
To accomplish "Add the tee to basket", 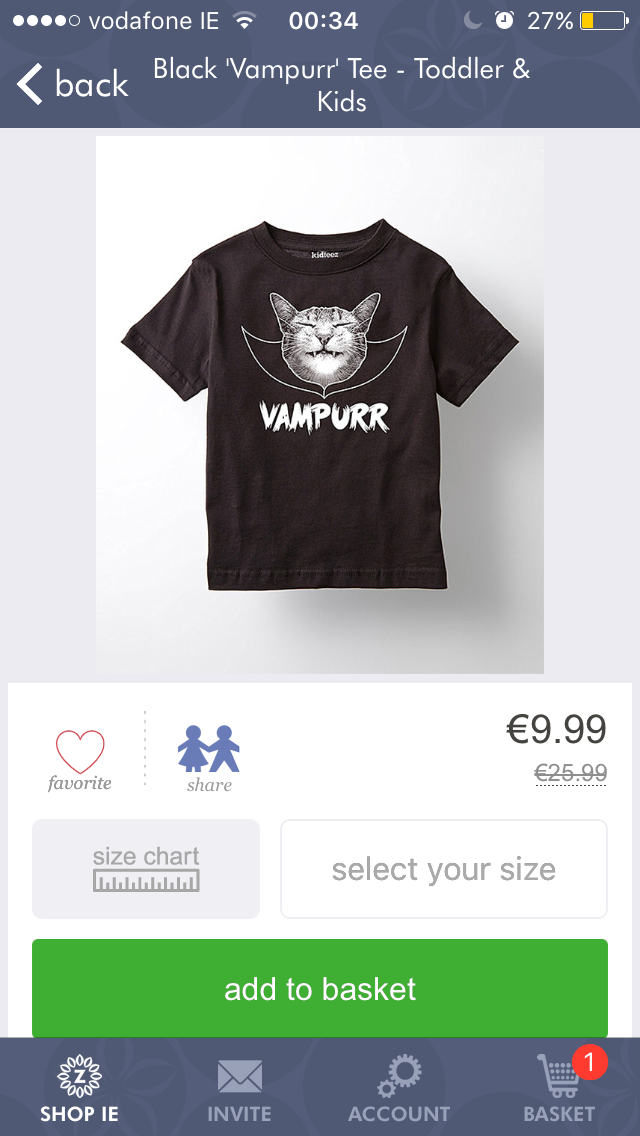I will pos(320,988).
